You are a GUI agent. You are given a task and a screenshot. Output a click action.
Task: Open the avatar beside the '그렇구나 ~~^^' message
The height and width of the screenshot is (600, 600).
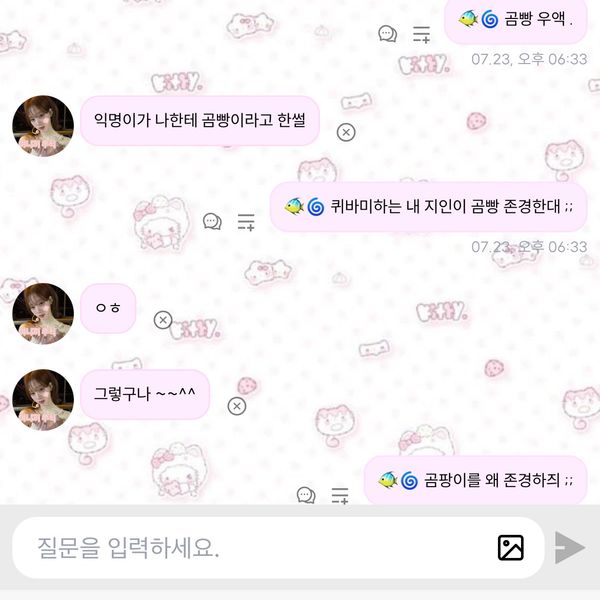43,399
